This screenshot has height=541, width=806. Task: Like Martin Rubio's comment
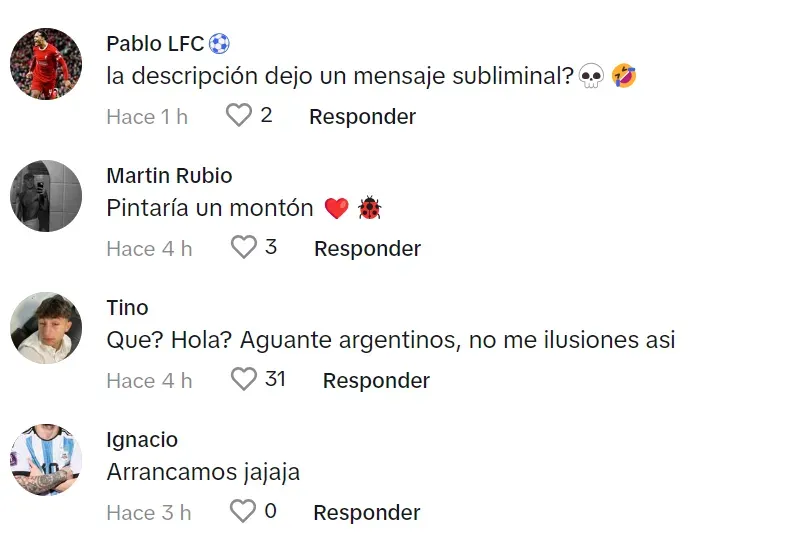(x=244, y=248)
